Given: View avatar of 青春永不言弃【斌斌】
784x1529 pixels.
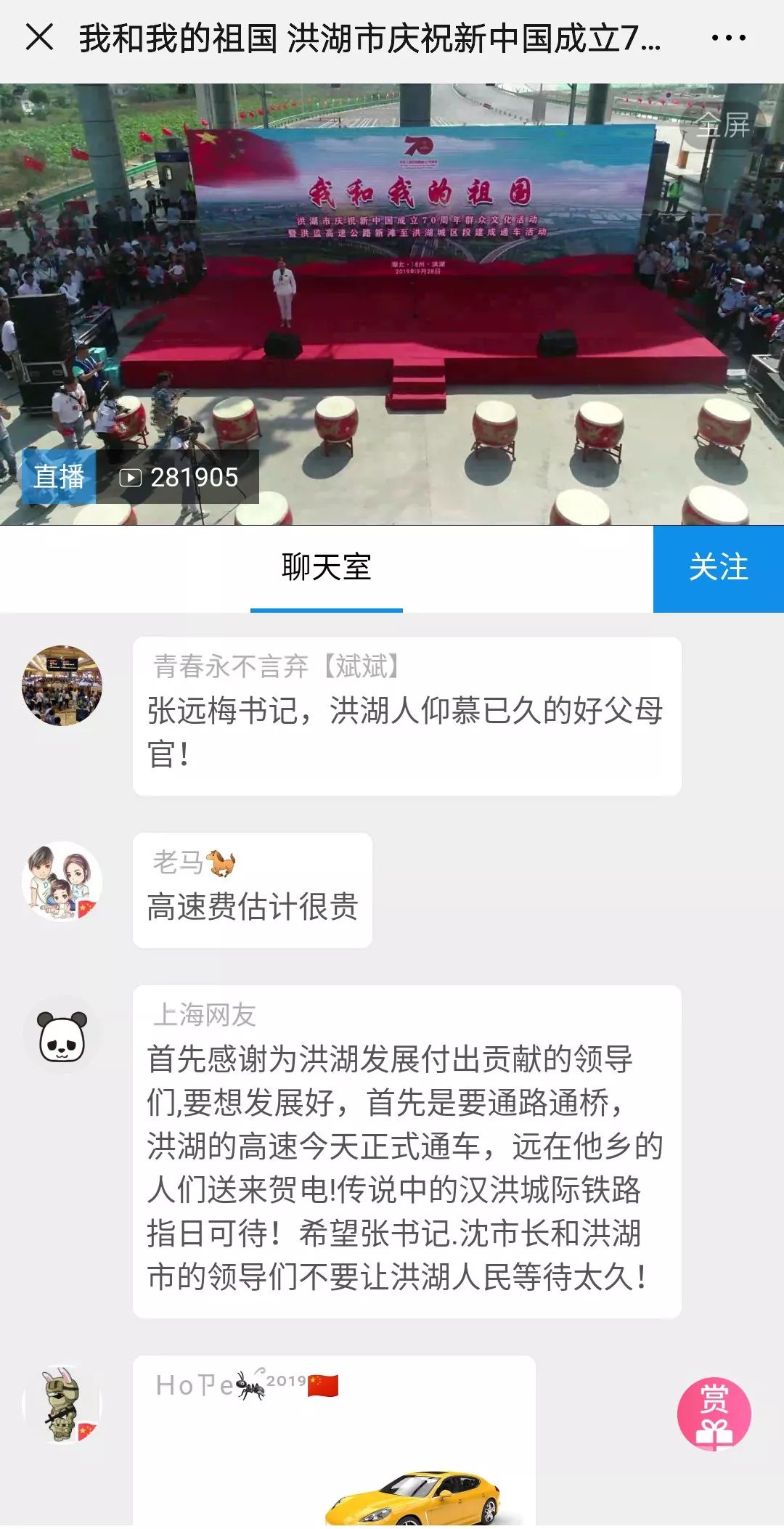Looking at the screenshot, I should (62, 685).
